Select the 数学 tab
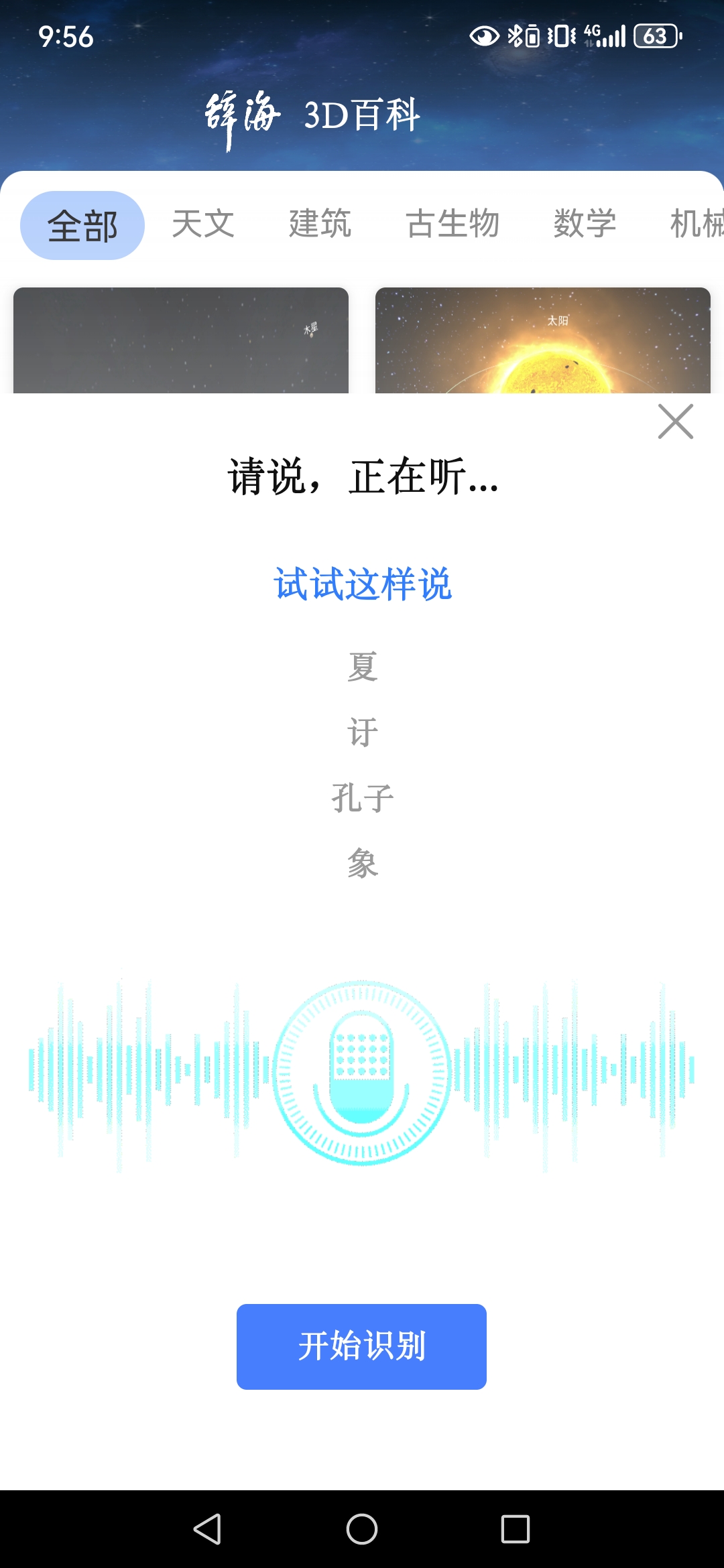 click(585, 224)
